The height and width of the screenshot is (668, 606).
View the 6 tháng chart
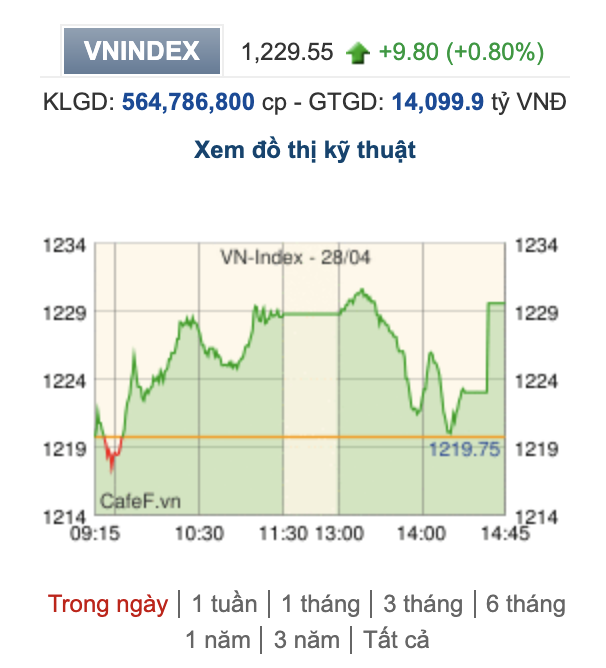coord(525,604)
